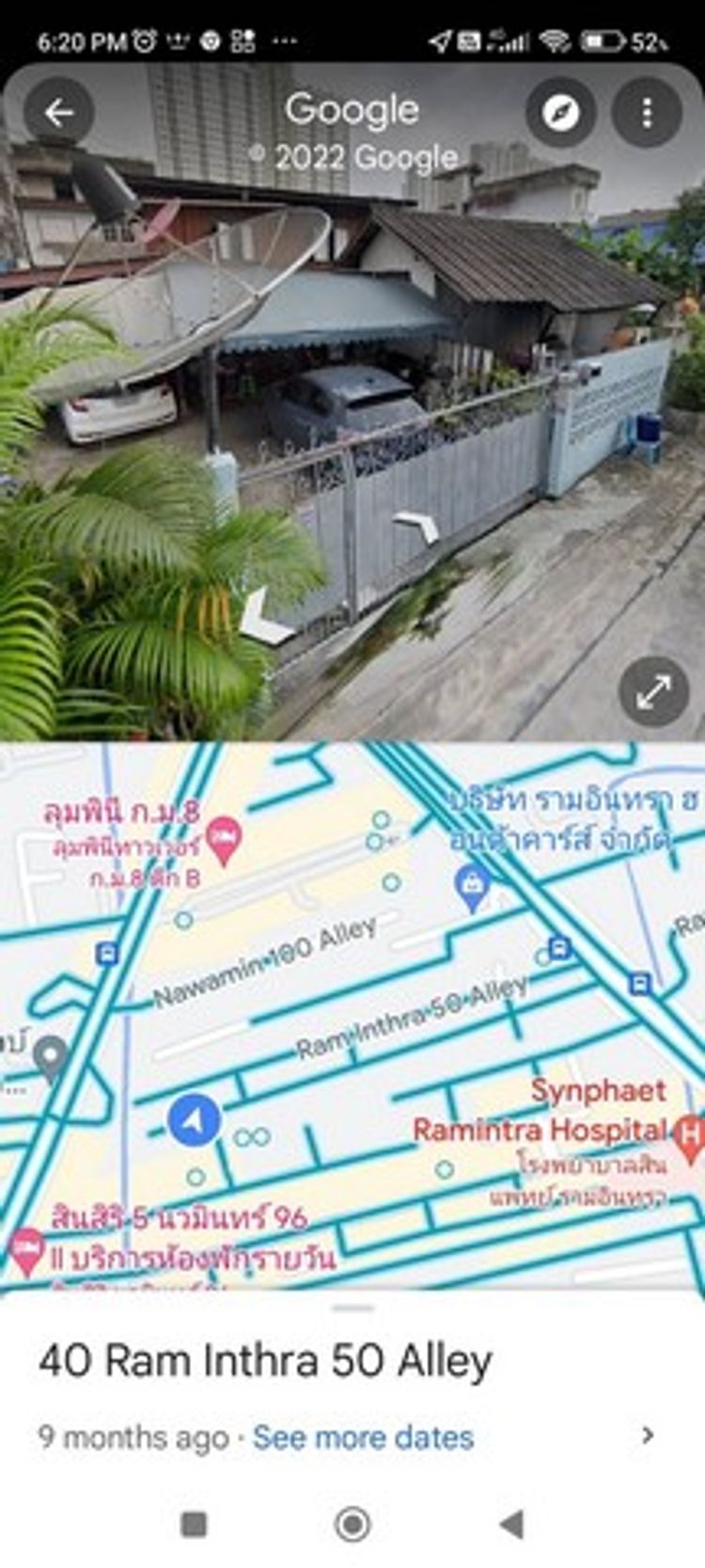Open the chevron beside See more dates
The width and height of the screenshot is (705, 1568).
pos(647,1435)
